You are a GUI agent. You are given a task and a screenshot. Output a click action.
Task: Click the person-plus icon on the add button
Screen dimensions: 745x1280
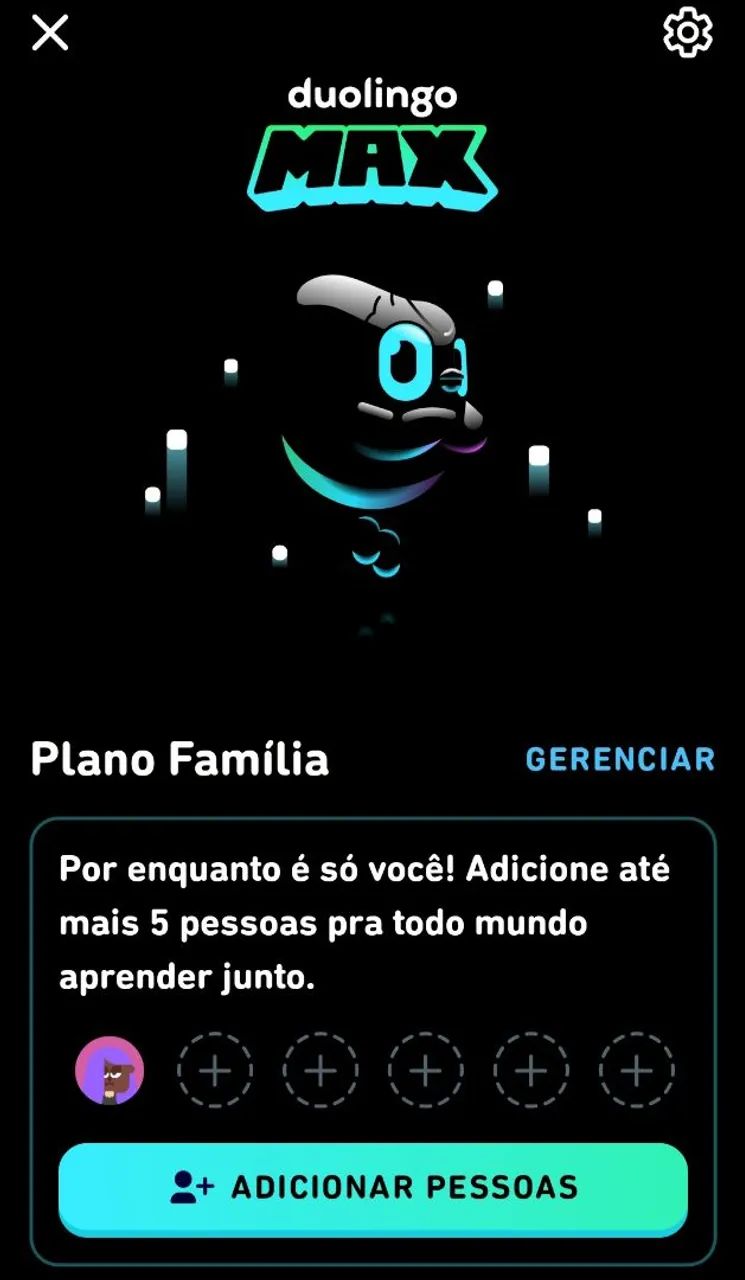(x=192, y=1187)
